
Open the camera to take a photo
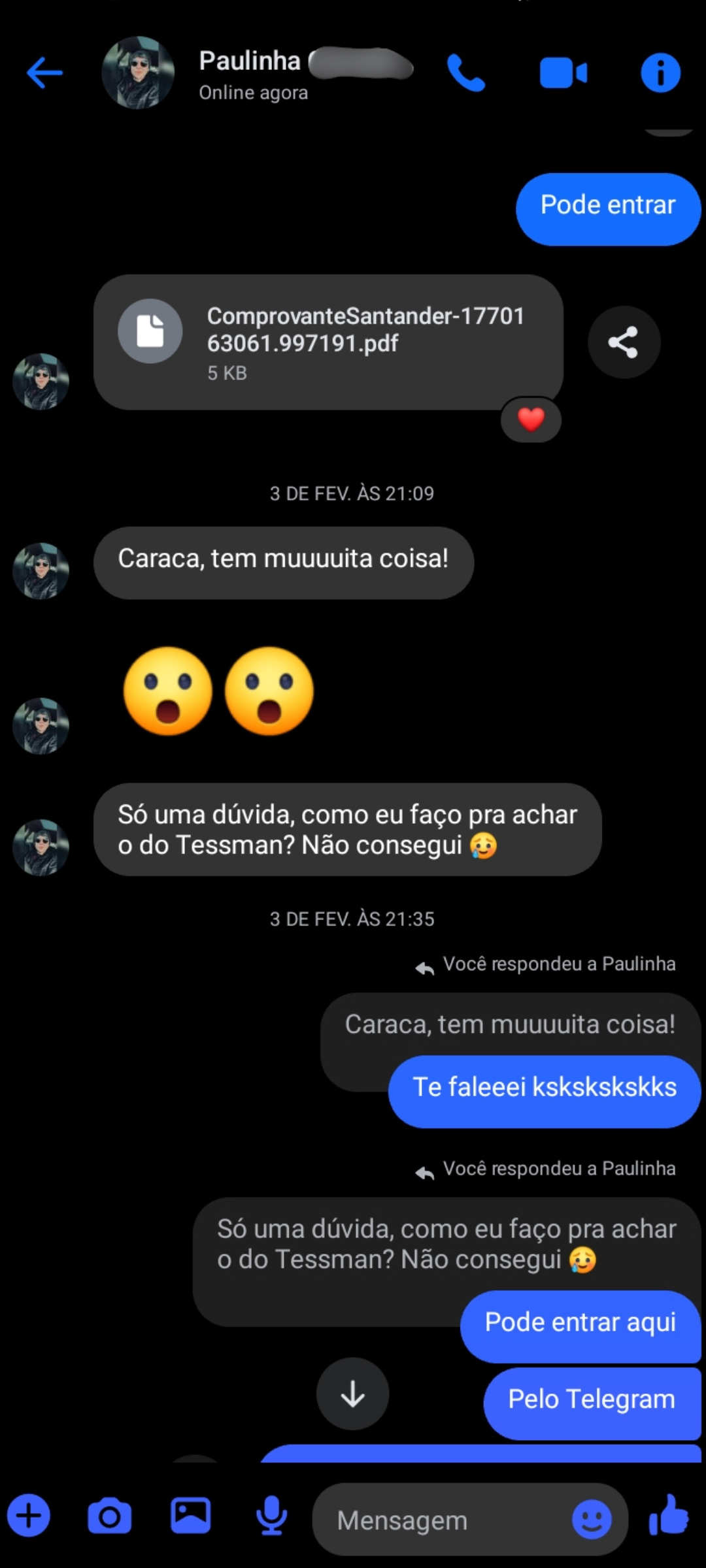109,1516
